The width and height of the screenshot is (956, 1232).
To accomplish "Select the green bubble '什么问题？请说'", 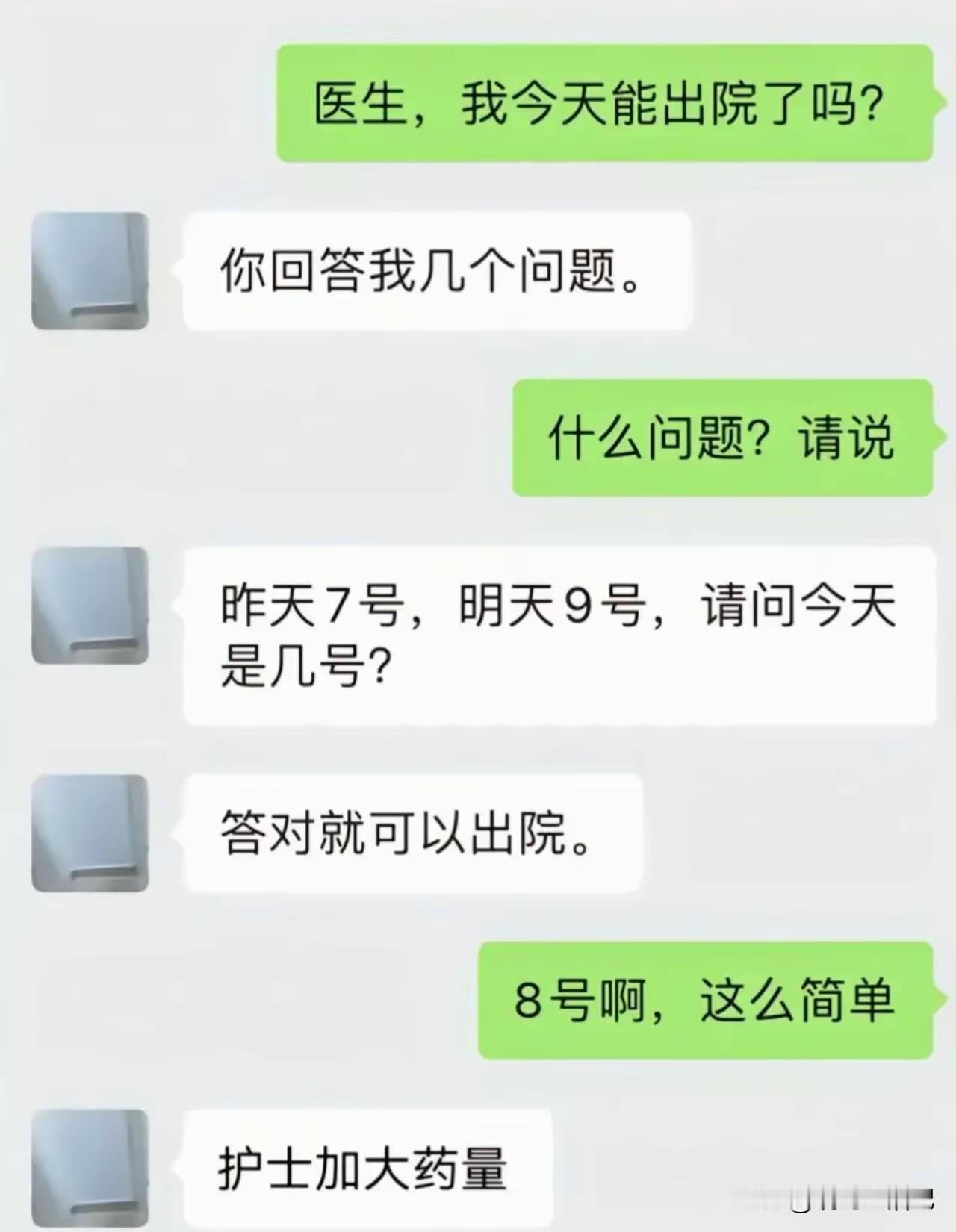I will 721,439.
